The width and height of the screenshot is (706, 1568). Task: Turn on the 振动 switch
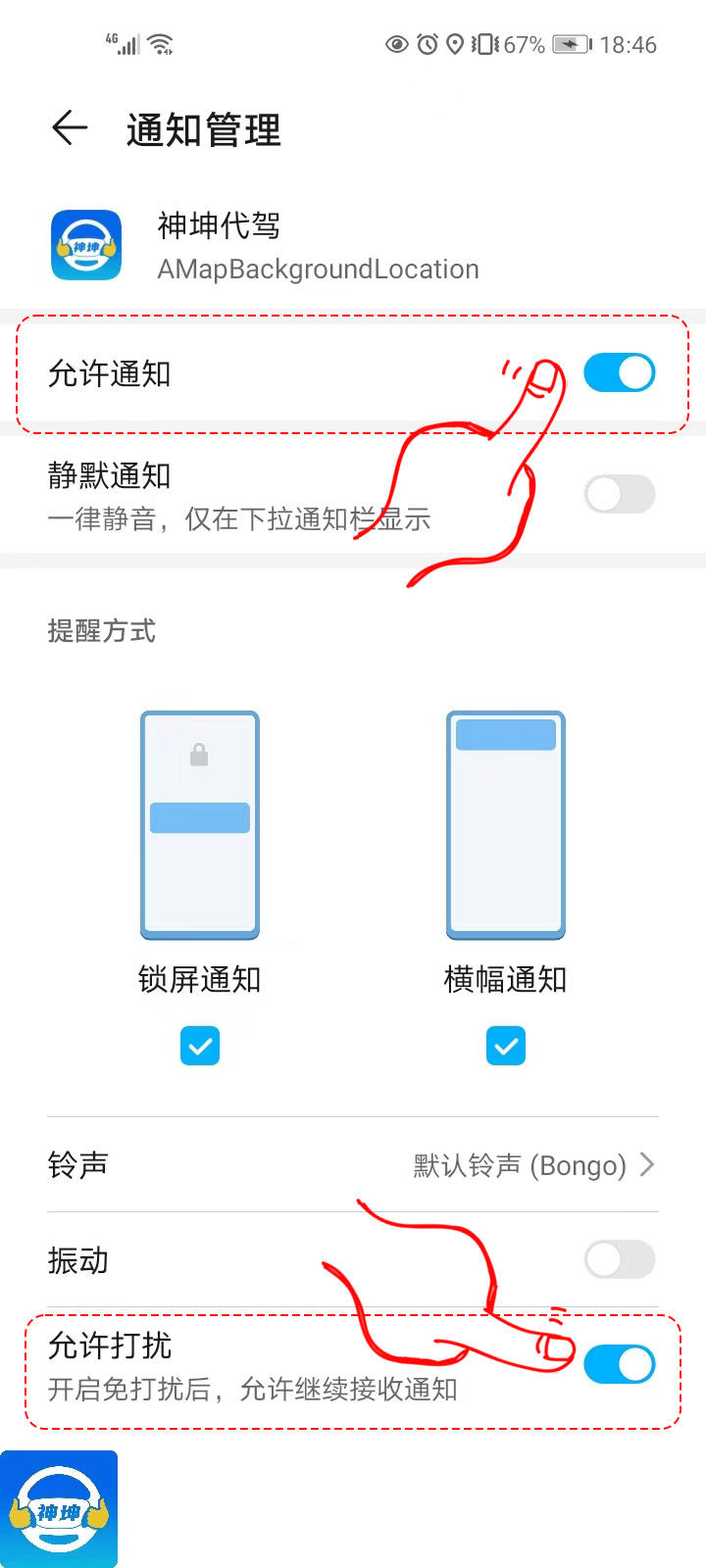tap(619, 1259)
